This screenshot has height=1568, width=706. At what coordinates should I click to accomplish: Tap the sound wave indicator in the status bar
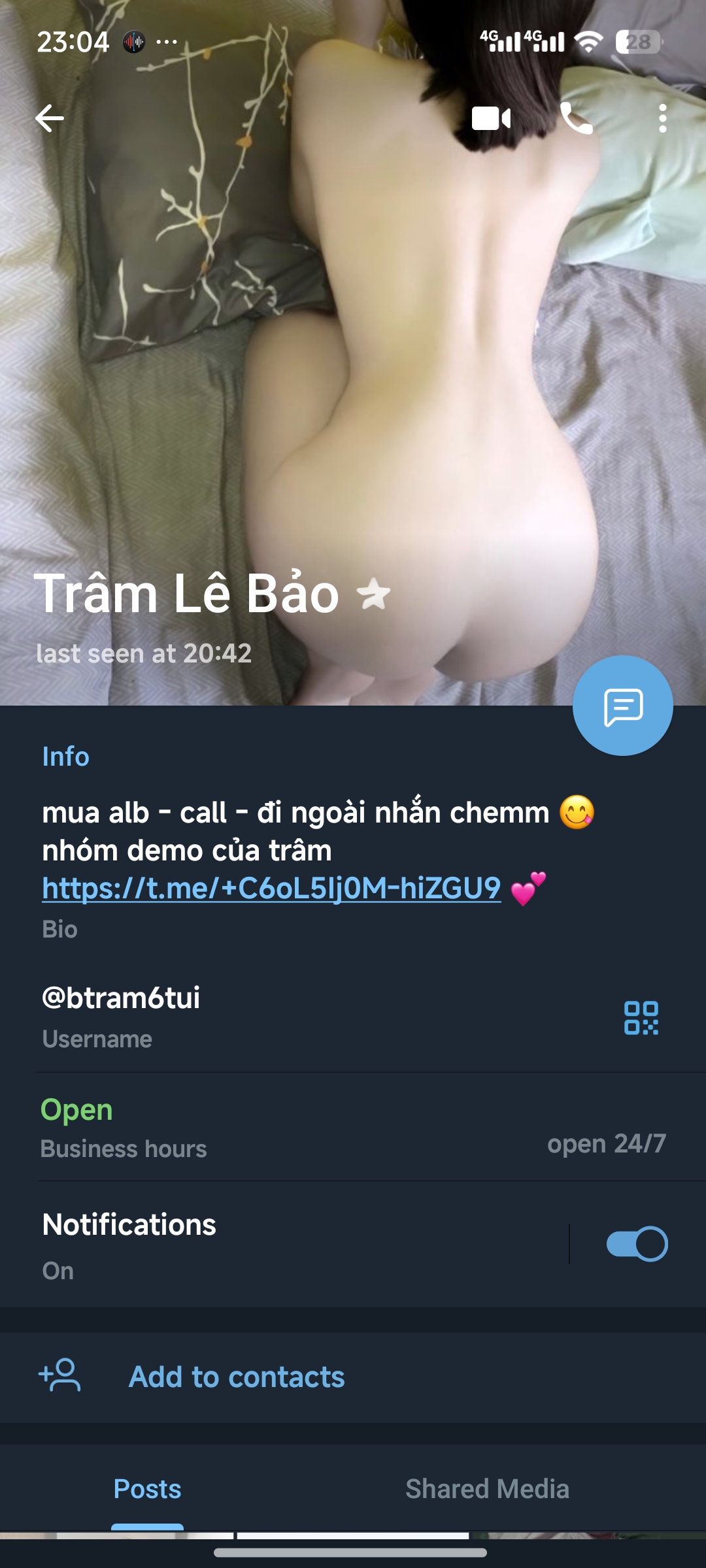[x=135, y=41]
